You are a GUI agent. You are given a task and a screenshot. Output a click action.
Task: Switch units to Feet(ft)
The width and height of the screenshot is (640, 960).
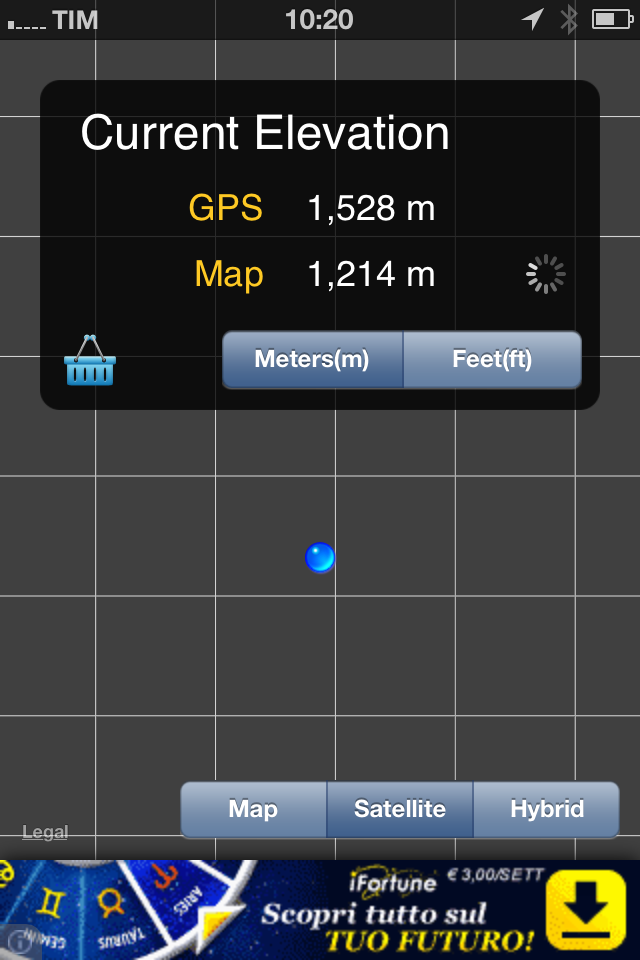click(492, 359)
